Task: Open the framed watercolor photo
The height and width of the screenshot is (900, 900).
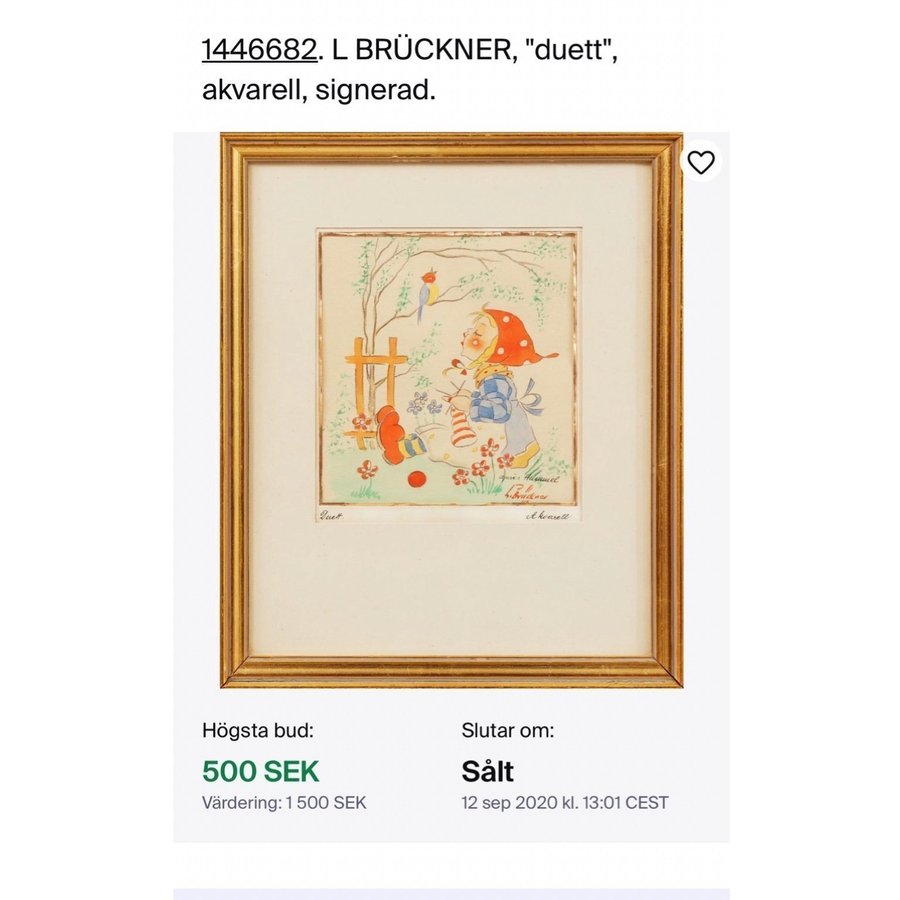Action: (x=450, y=410)
